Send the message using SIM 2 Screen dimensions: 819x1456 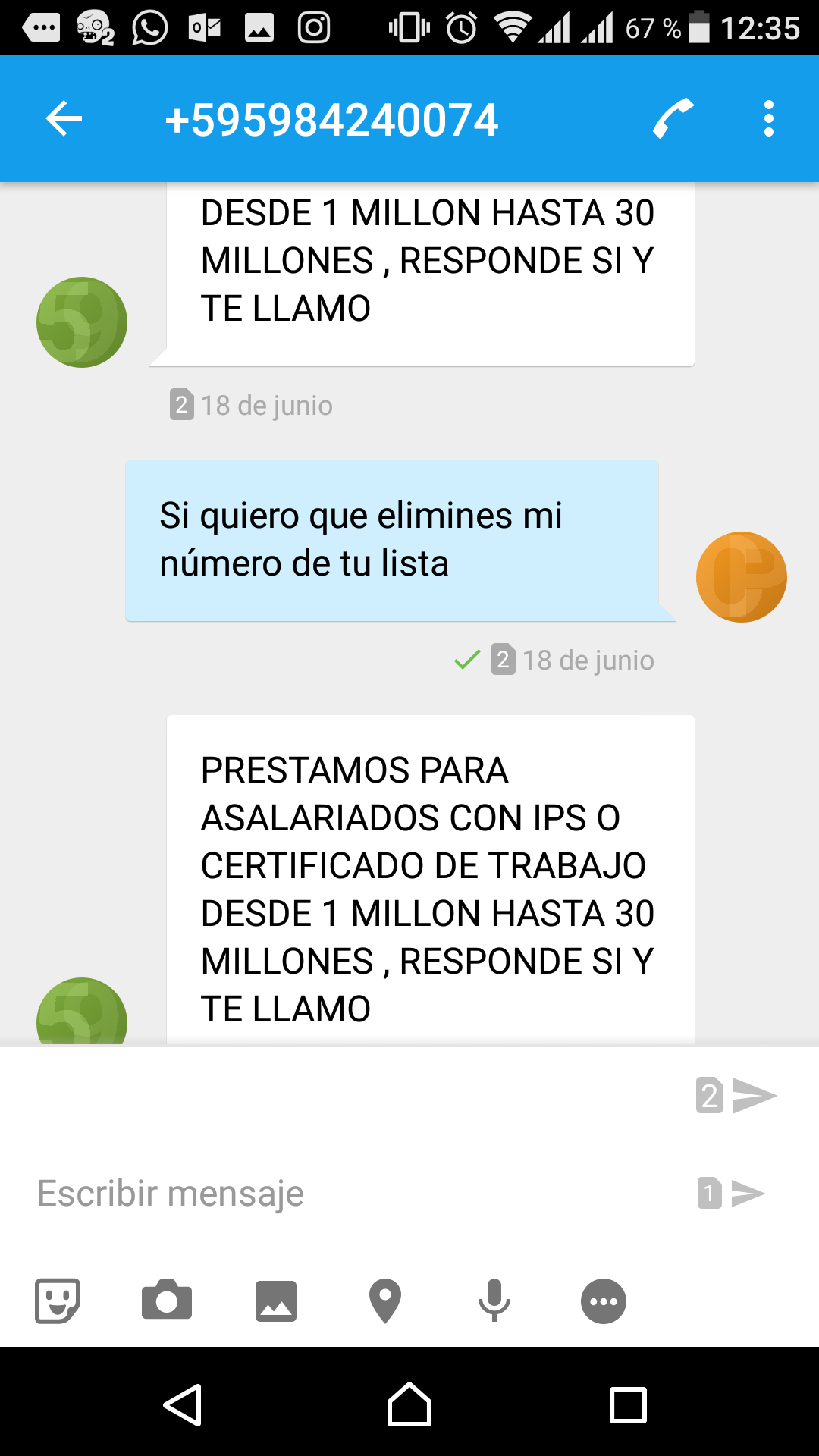[736, 1096]
